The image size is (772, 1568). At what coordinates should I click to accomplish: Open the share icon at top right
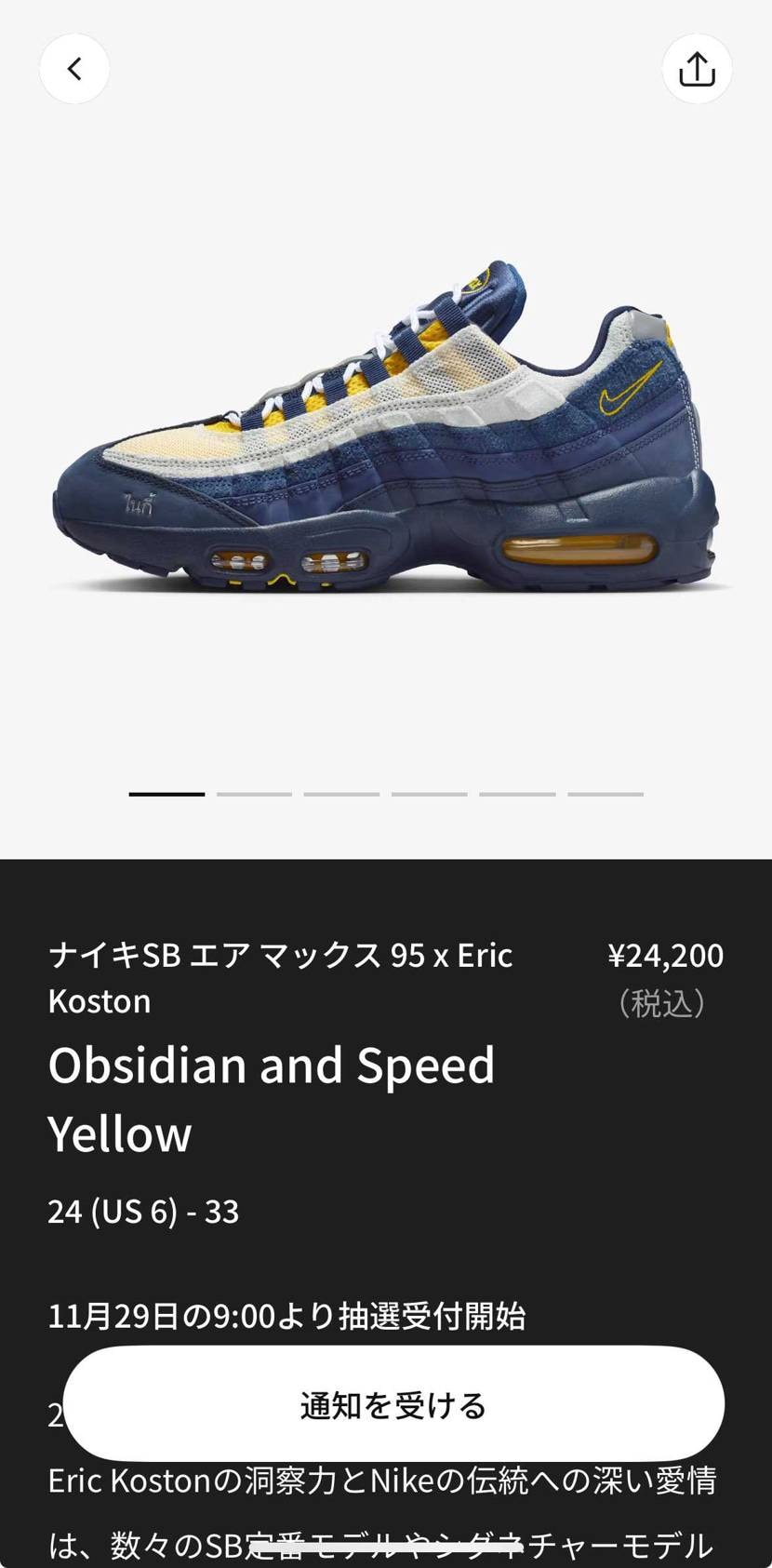coord(697,68)
